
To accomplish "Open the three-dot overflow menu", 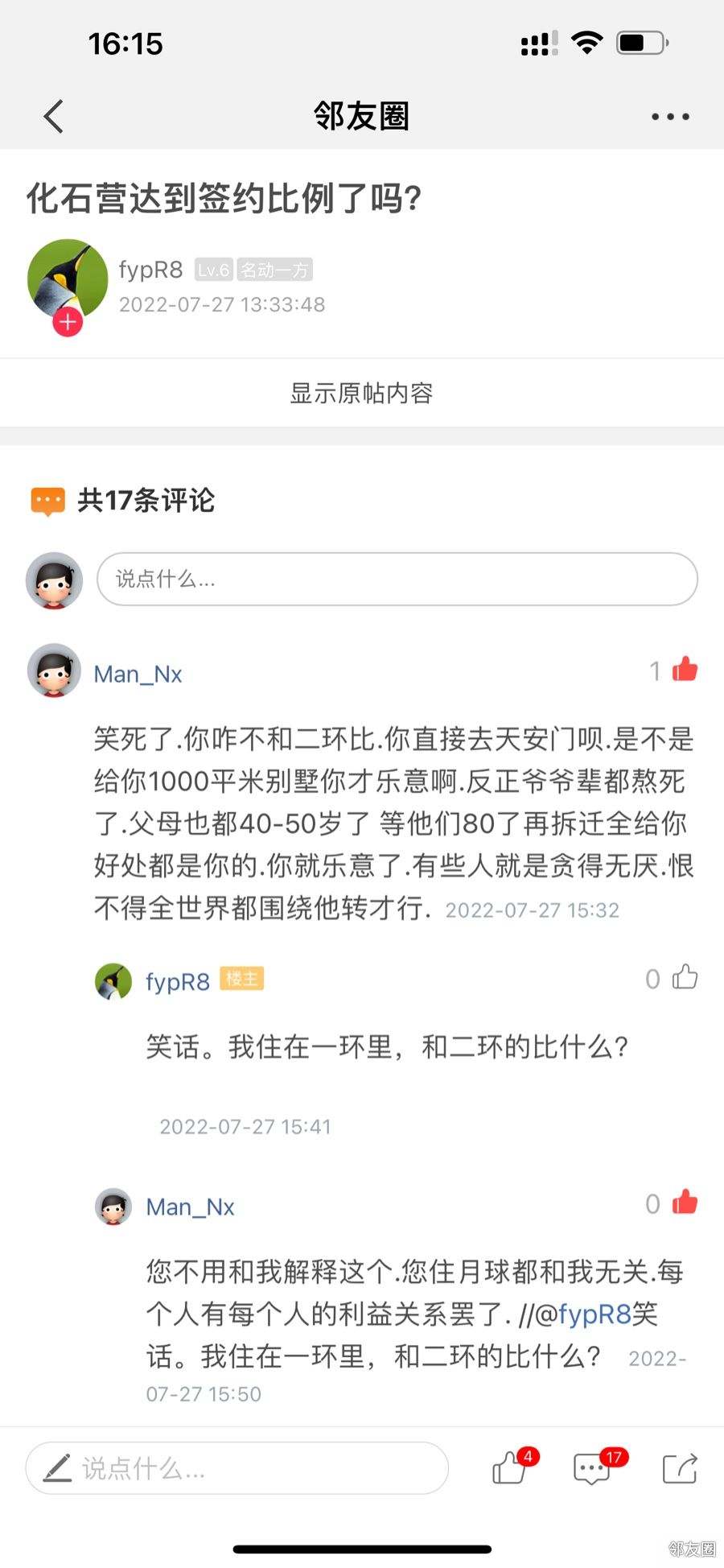I will pos(669,117).
